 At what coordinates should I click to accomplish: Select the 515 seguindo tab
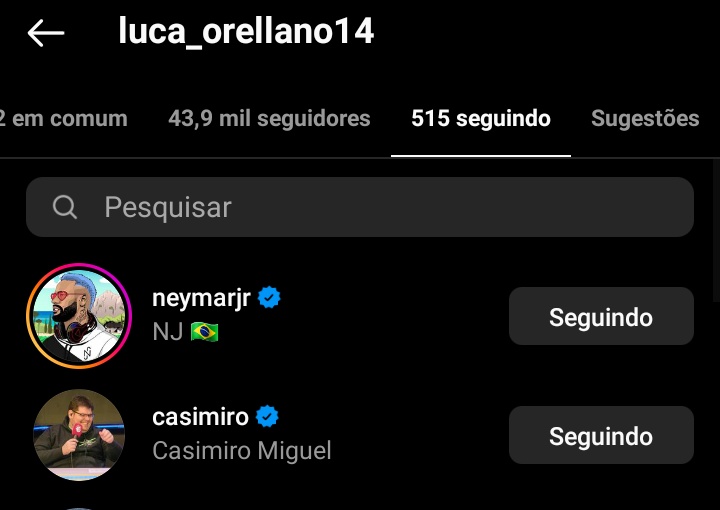[x=480, y=119]
